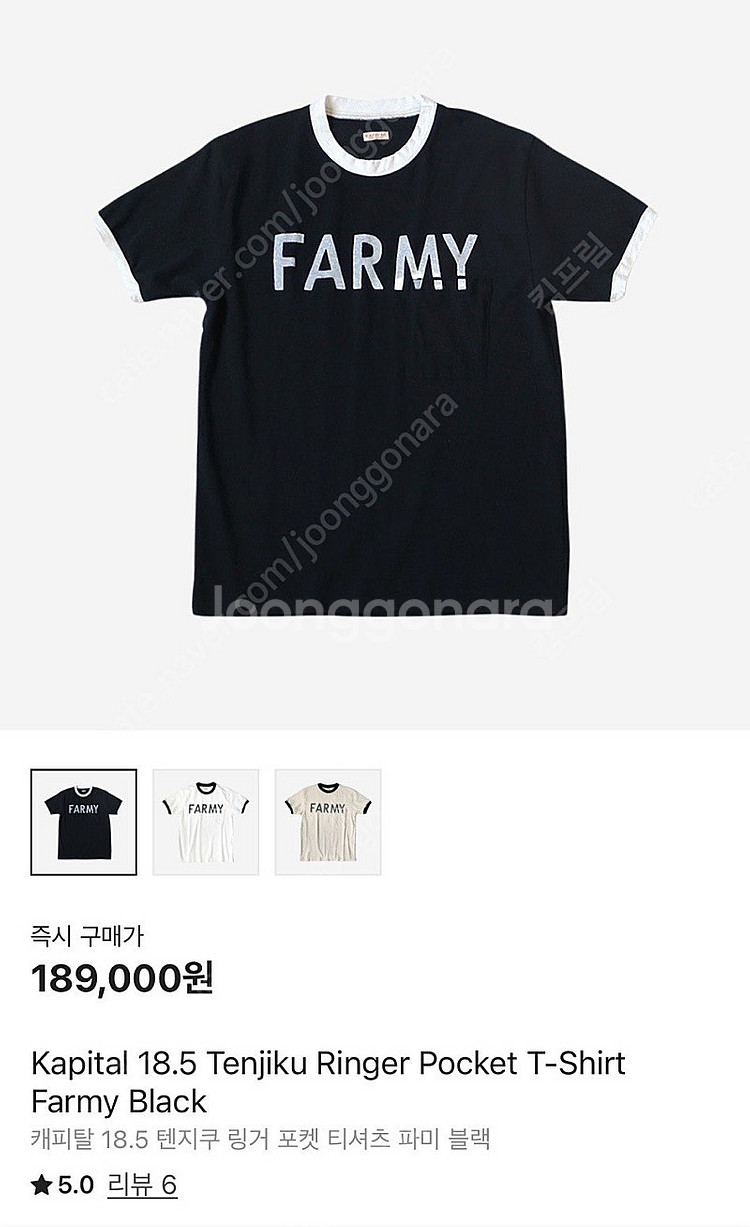This screenshot has width=750, height=1227.
Task: Select the white shirt thumbnail
Action: [206, 822]
